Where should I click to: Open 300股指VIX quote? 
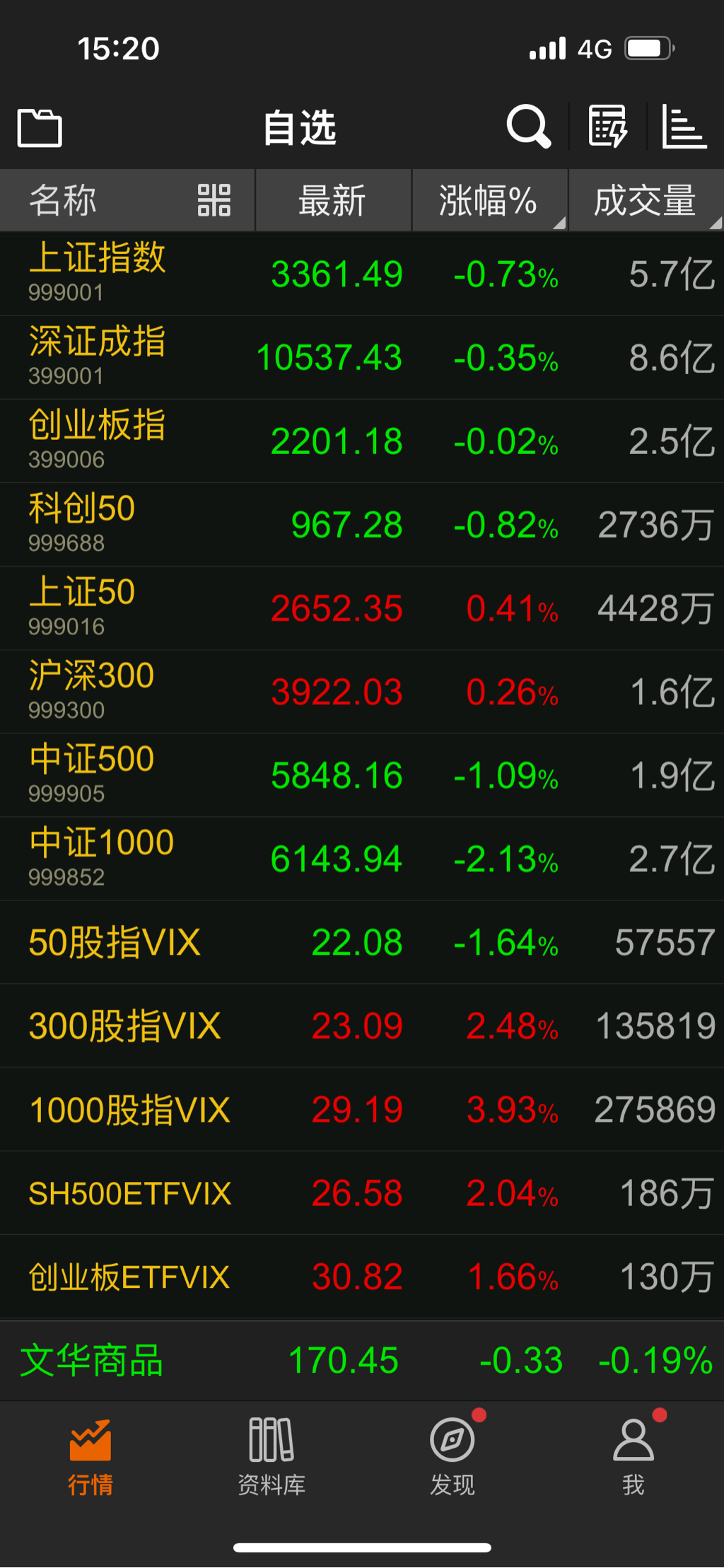coord(362,1026)
